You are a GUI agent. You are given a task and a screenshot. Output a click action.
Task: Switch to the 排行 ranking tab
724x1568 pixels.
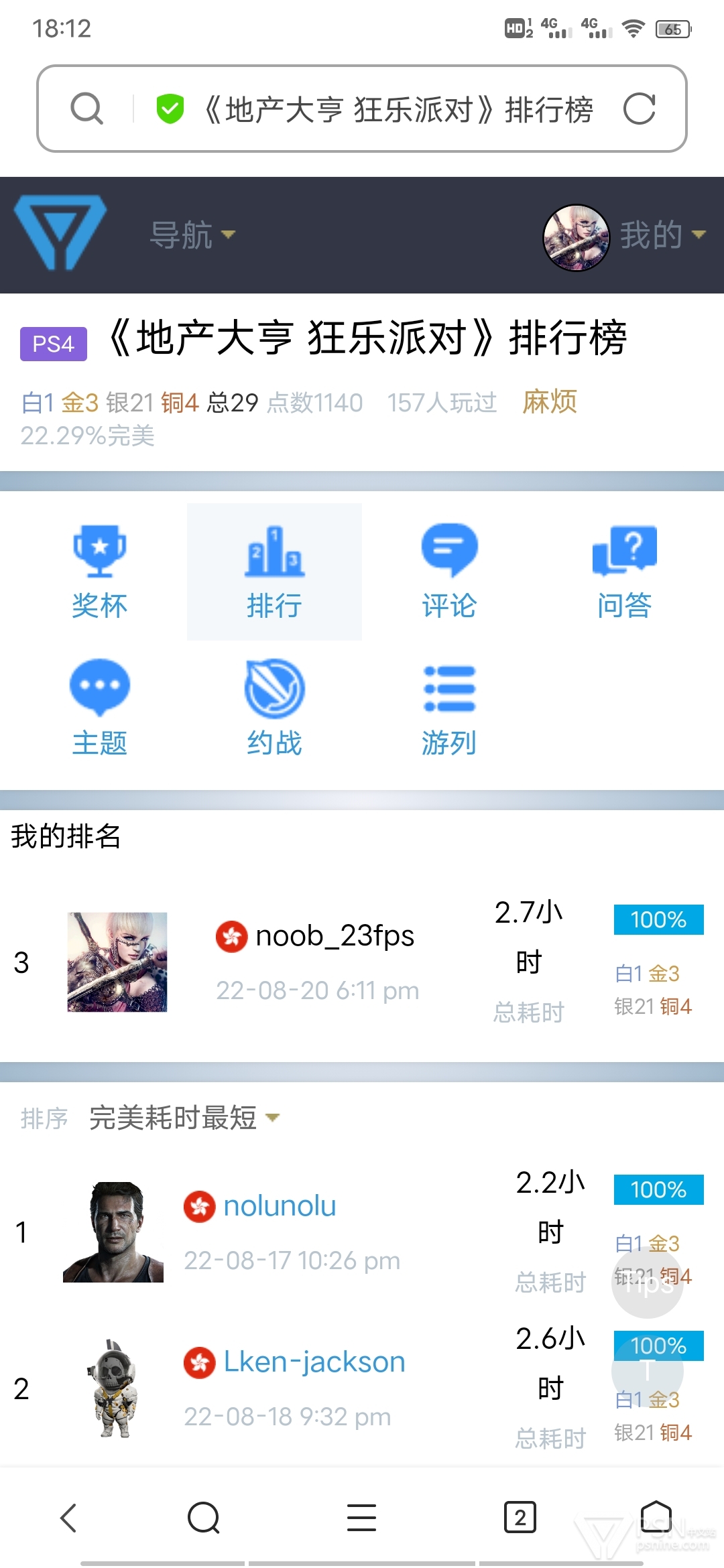point(274,572)
